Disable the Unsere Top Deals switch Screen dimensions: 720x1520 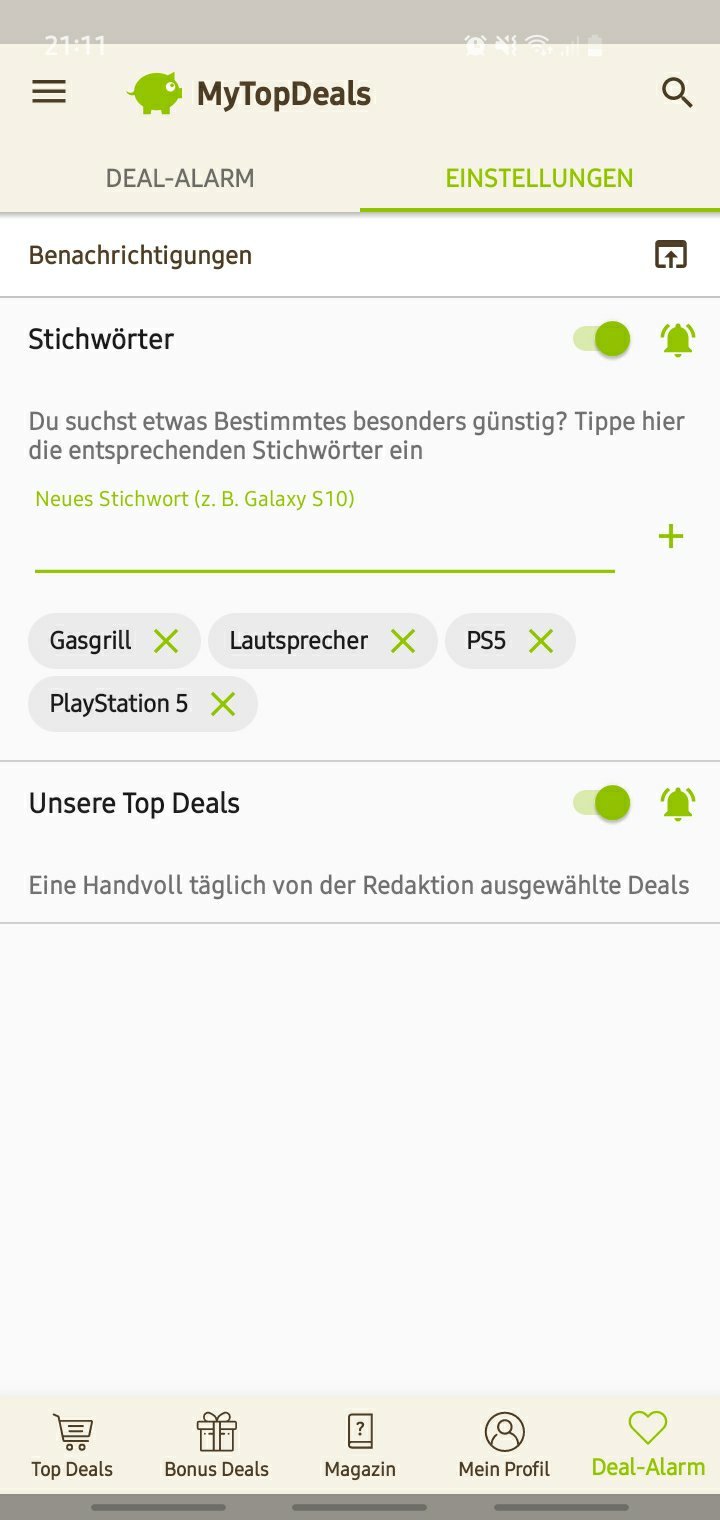click(603, 802)
